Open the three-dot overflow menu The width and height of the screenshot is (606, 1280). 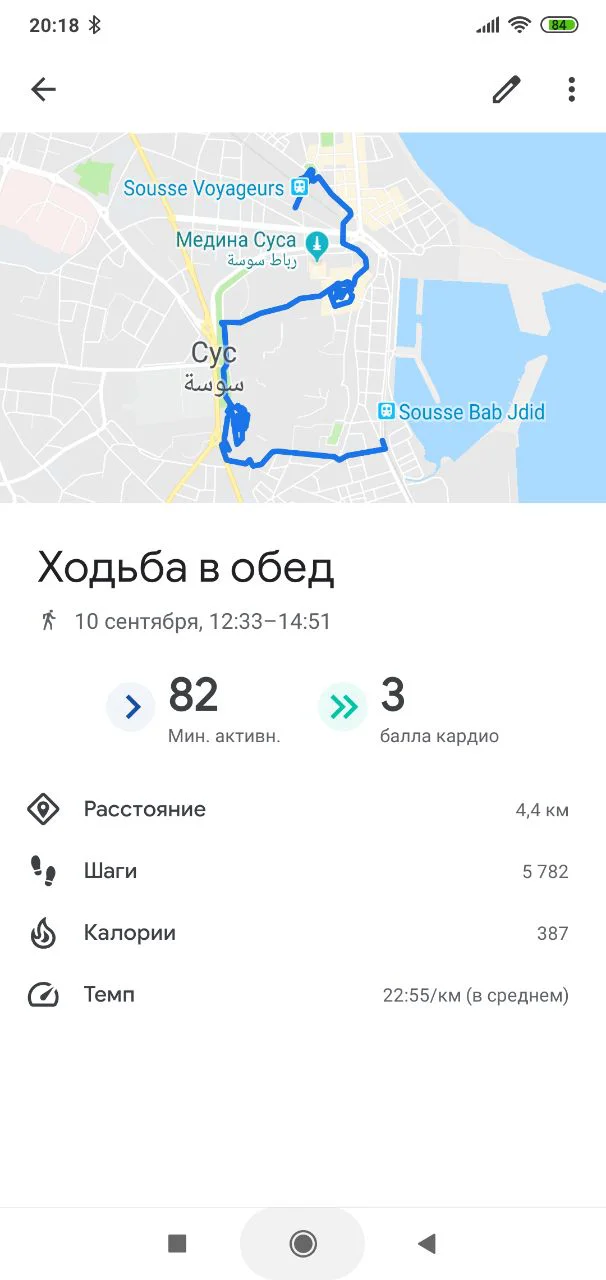[x=571, y=90]
